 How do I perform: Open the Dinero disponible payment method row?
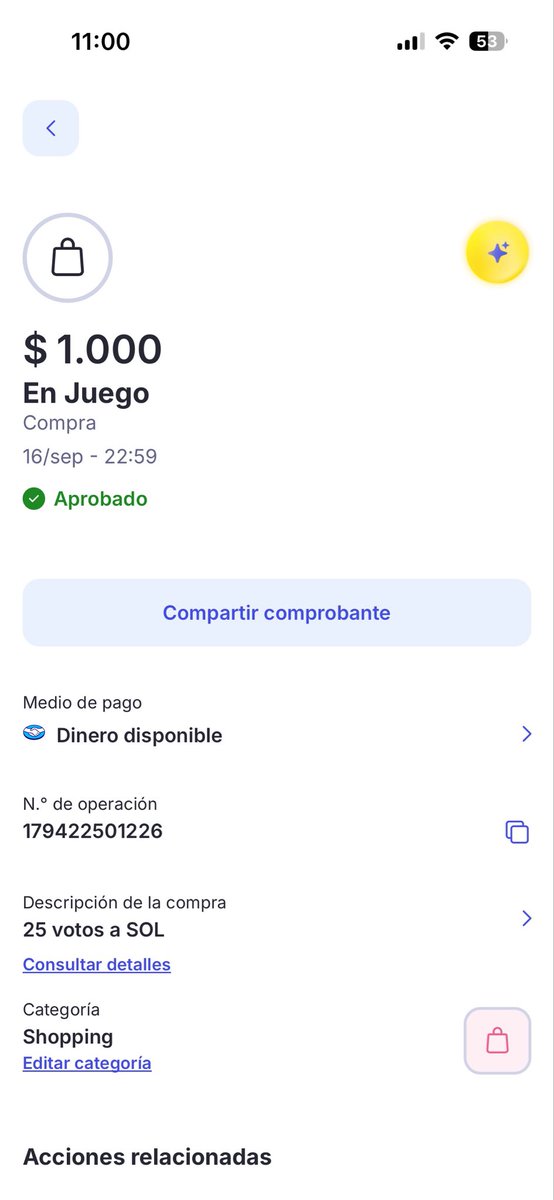[277, 734]
